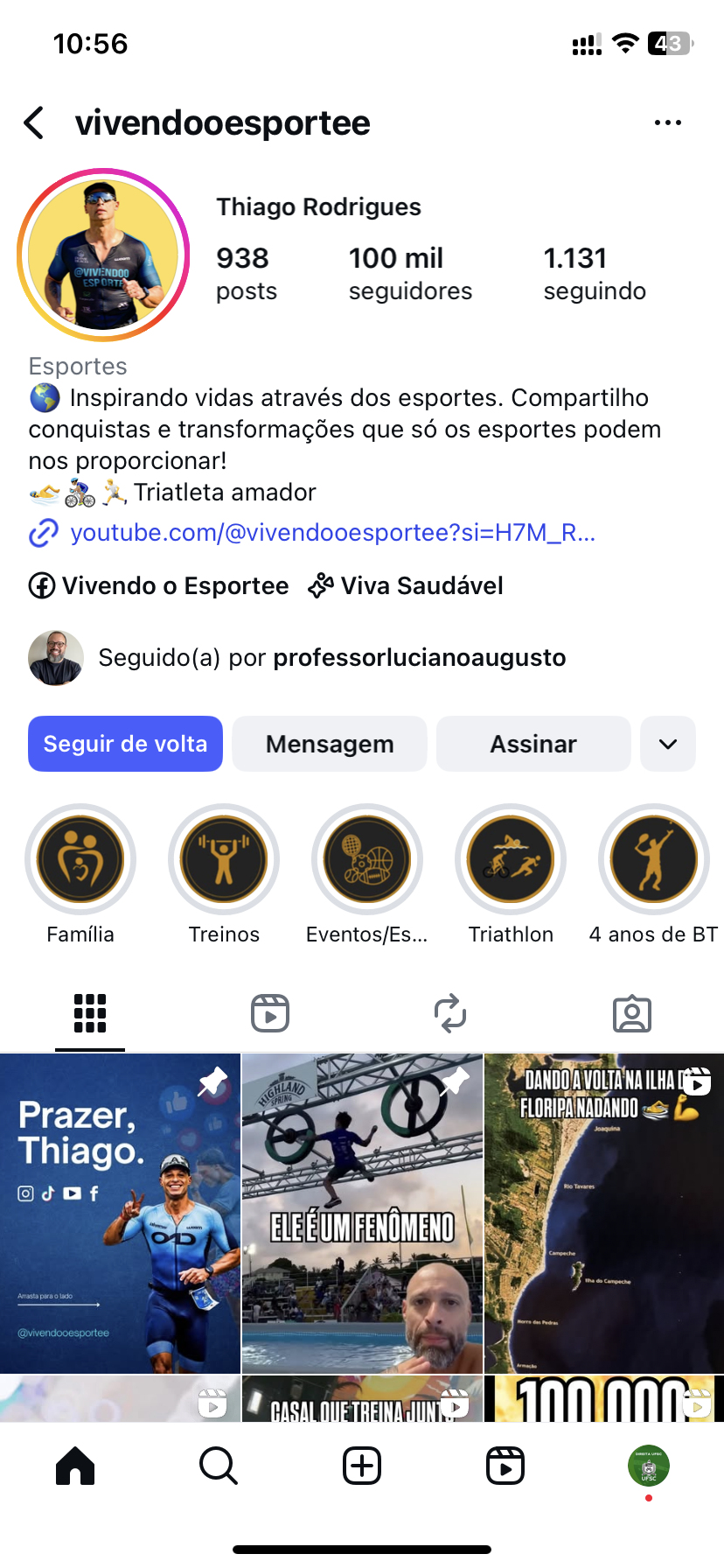Switch to the tagged photos tab

631,1013
